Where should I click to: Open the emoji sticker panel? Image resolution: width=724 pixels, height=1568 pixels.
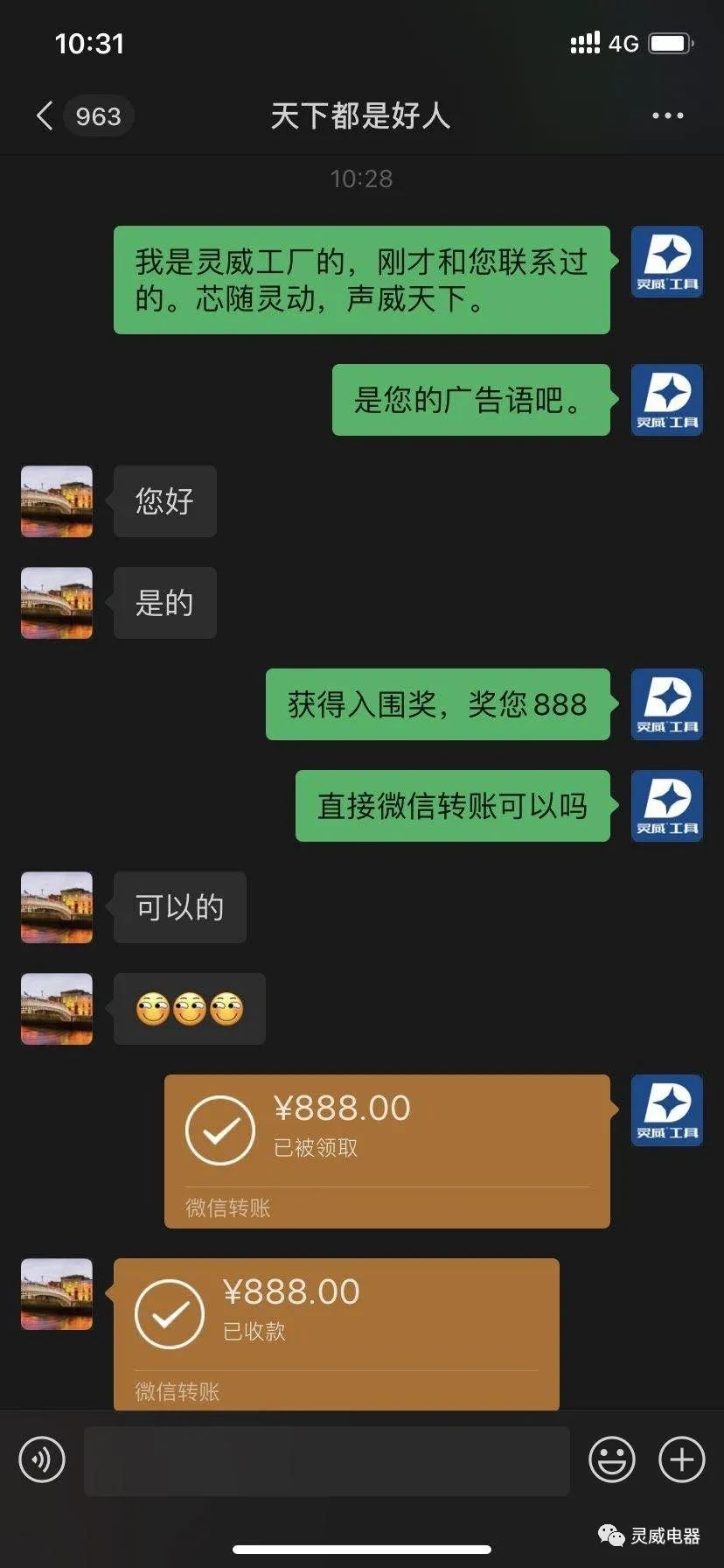point(611,1459)
